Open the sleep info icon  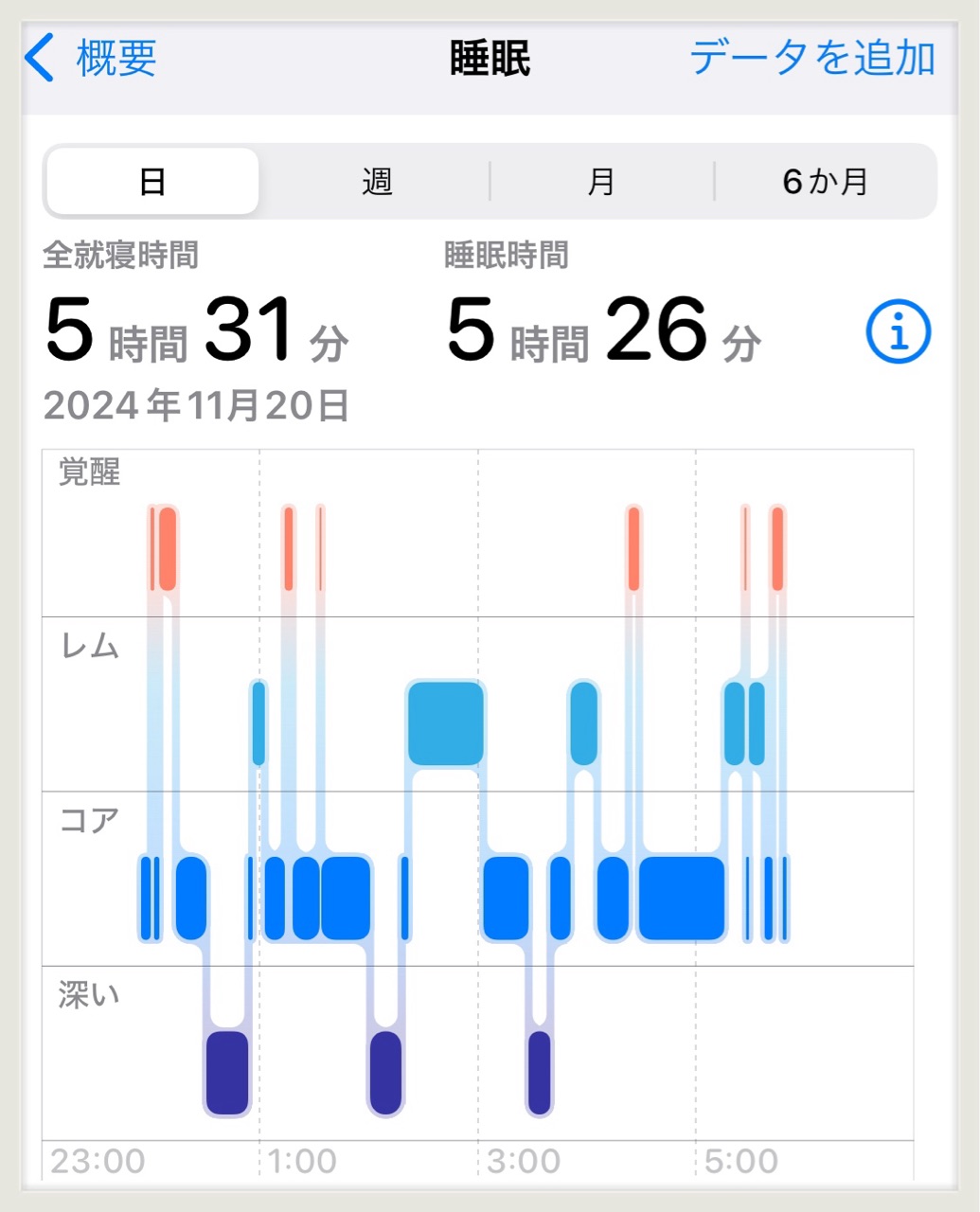(898, 331)
